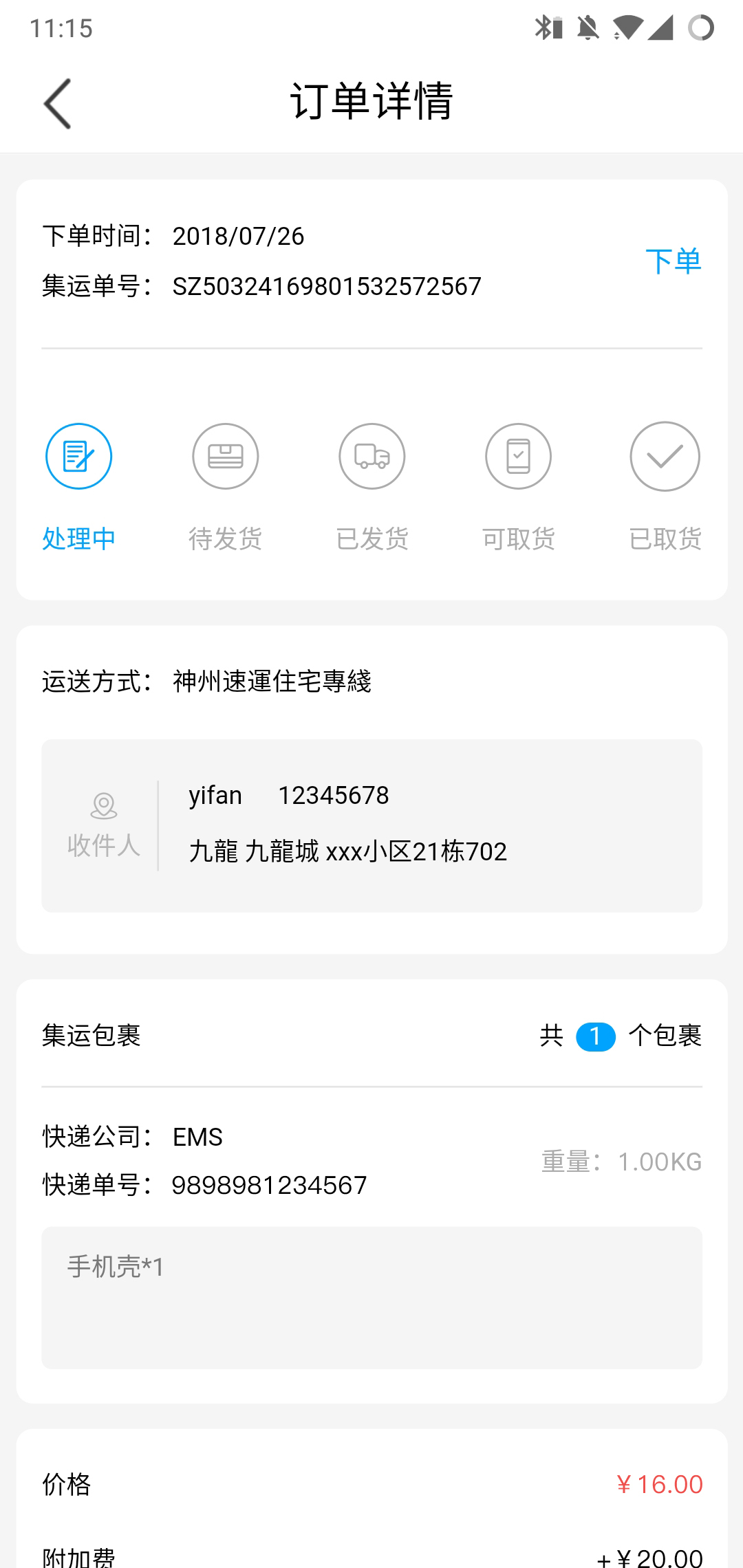This screenshot has height=1568, width=743.
Task: Go back from order details
Action: 57,103
